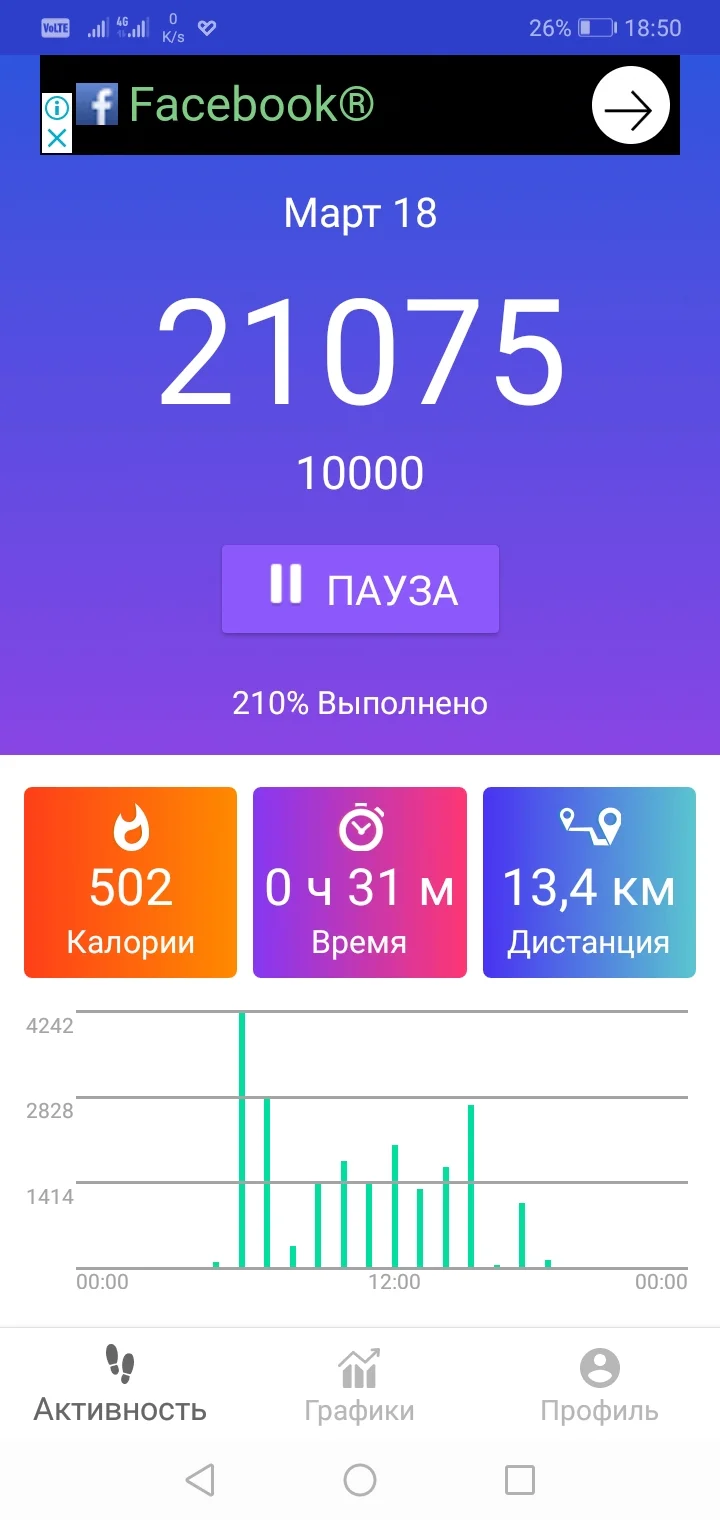The height and width of the screenshot is (1520, 720).
Task: Tap the 210% Выполнено progress label
Action: pos(359,703)
